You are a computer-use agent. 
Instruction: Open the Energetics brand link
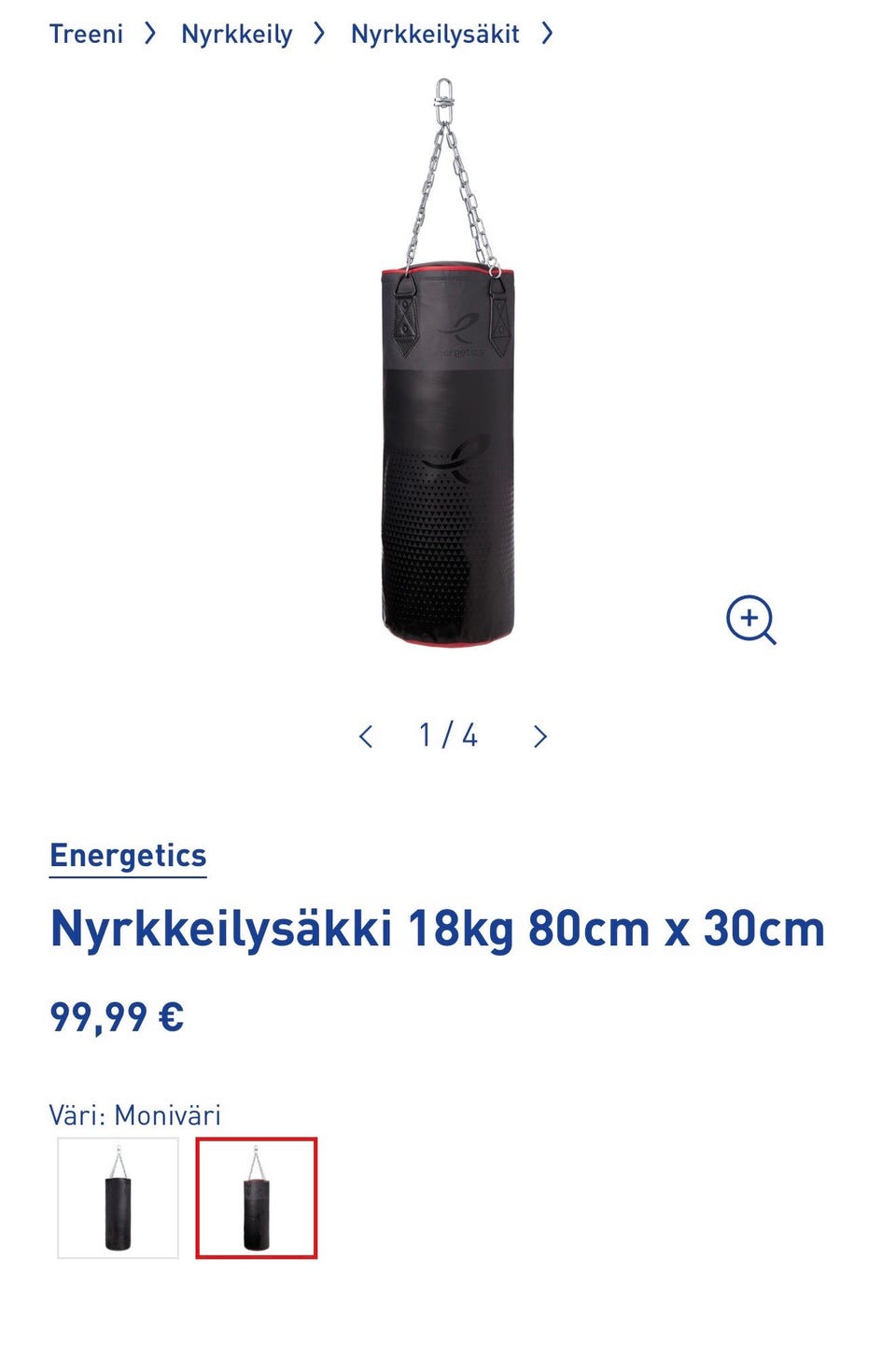128,855
